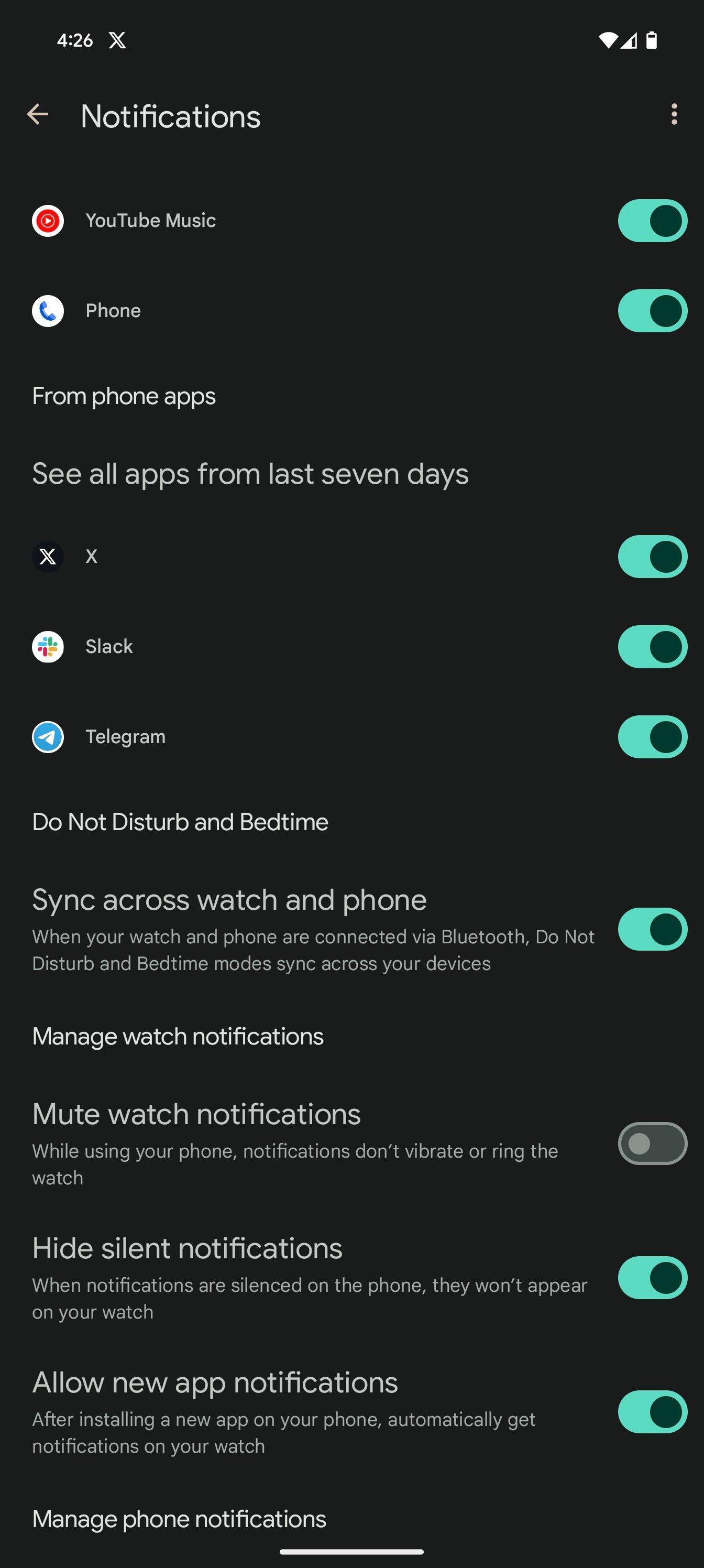Click the Slack app icon
Image resolution: width=704 pixels, height=1568 pixels.
(48, 647)
